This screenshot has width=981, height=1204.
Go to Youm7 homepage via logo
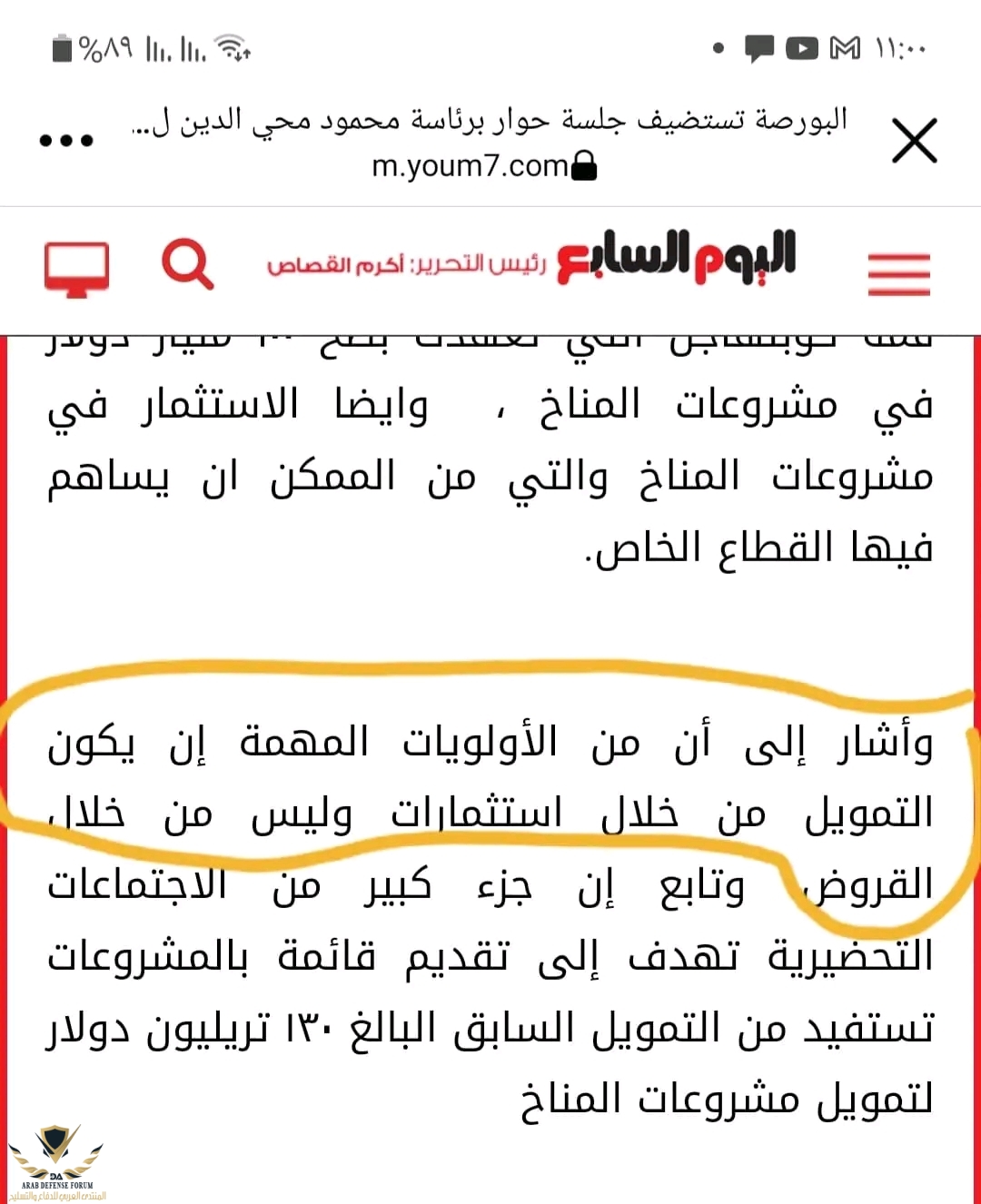[676, 257]
